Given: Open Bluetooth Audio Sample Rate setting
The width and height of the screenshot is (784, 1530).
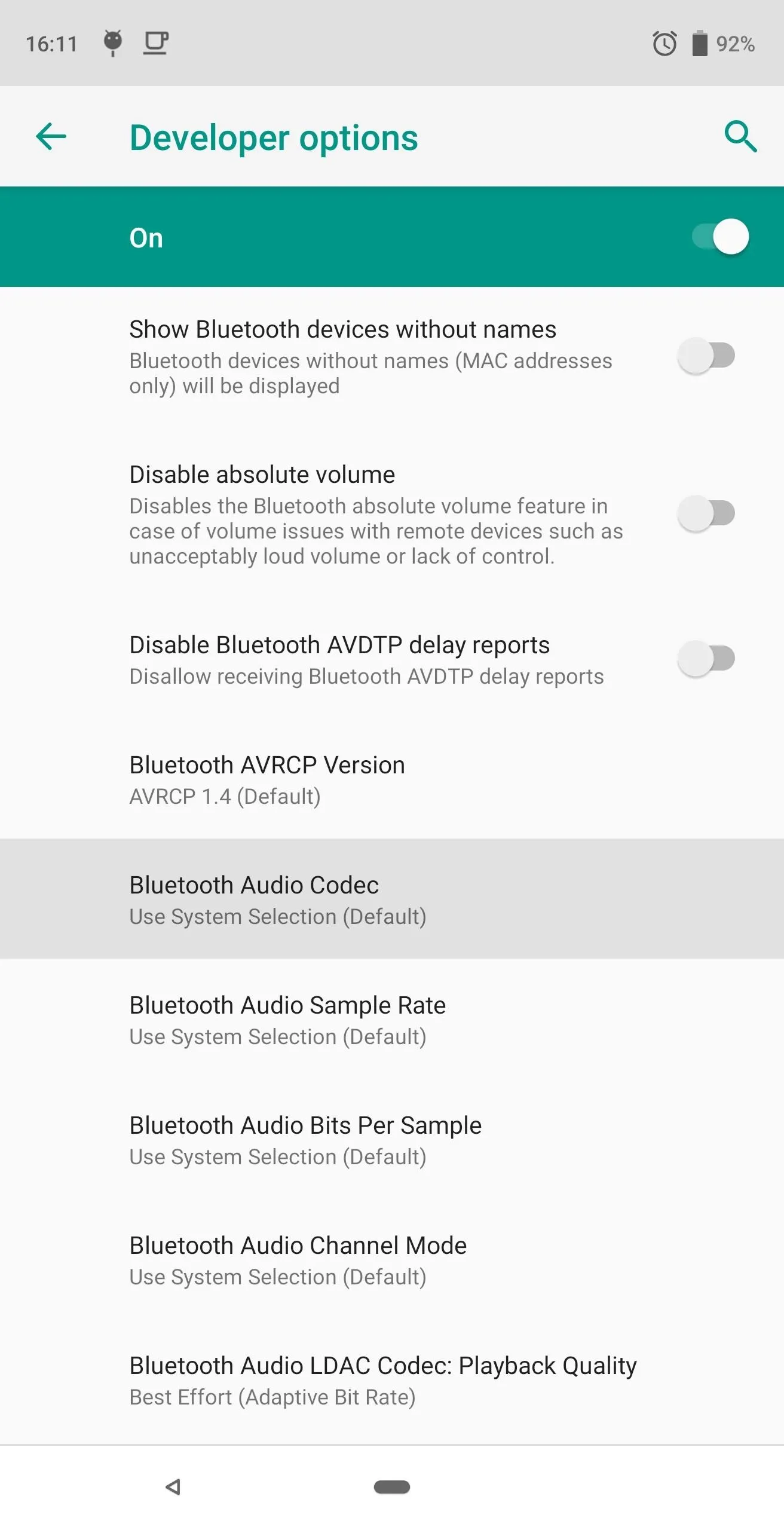Looking at the screenshot, I should pos(392,1019).
